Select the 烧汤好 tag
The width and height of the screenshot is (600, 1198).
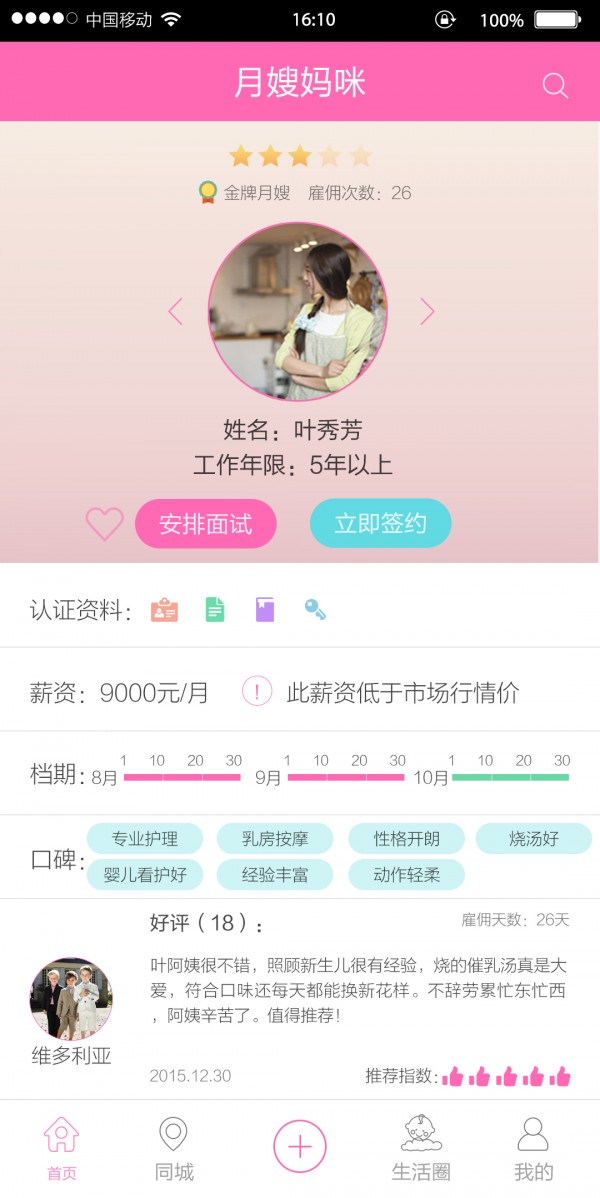pos(533,839)
